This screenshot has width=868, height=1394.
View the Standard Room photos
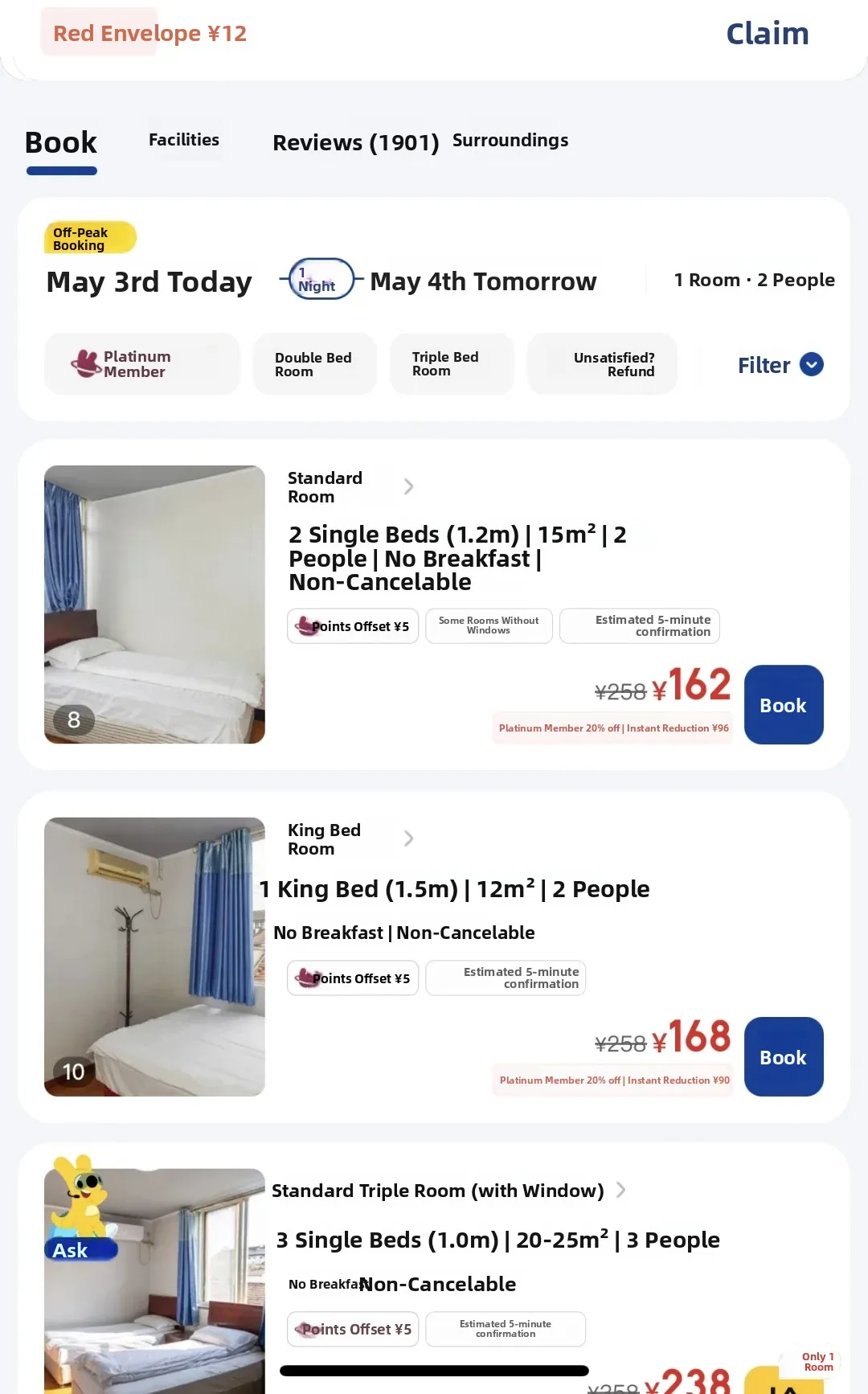click(154, 605)
